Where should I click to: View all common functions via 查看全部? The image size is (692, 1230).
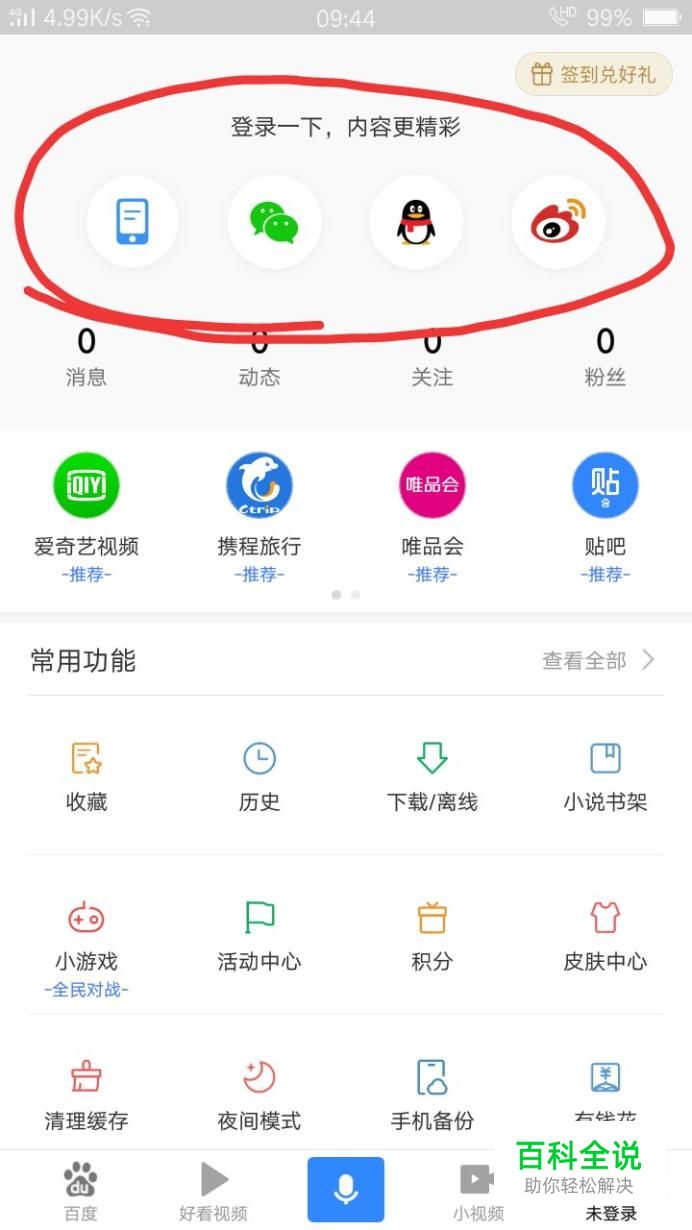tap(598, 660)
